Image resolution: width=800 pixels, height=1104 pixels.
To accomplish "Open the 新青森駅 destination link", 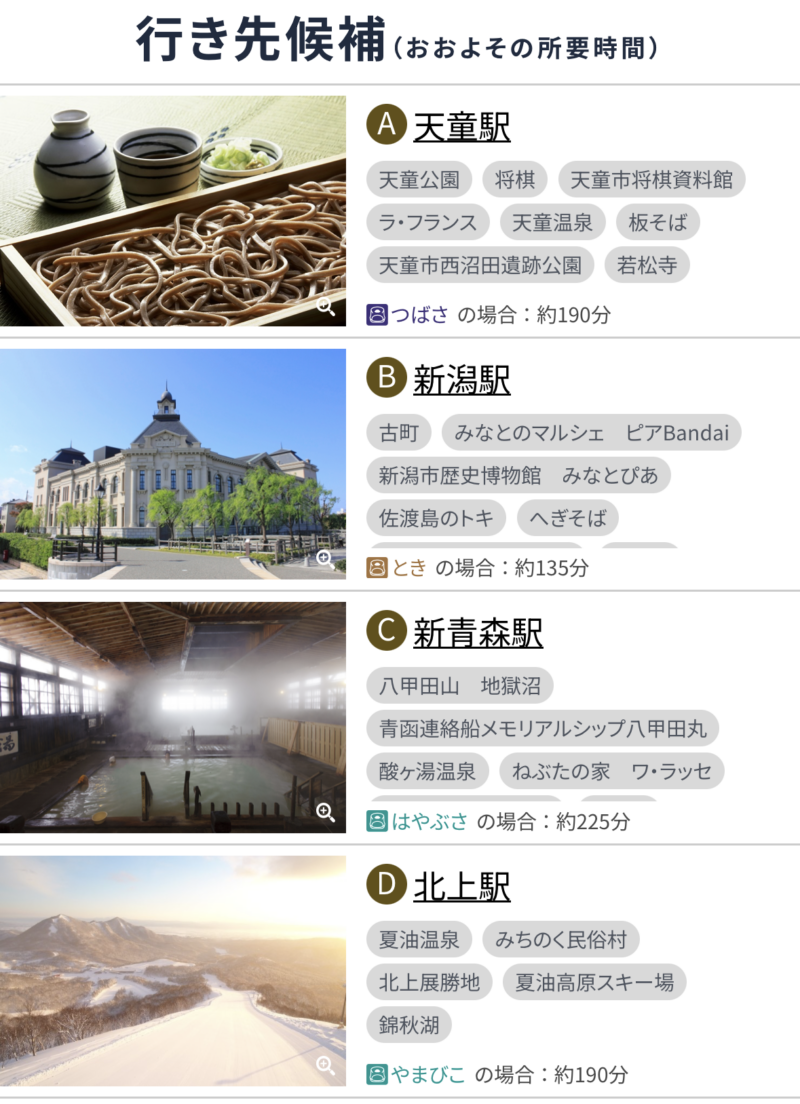I will (x=477, y=633).
